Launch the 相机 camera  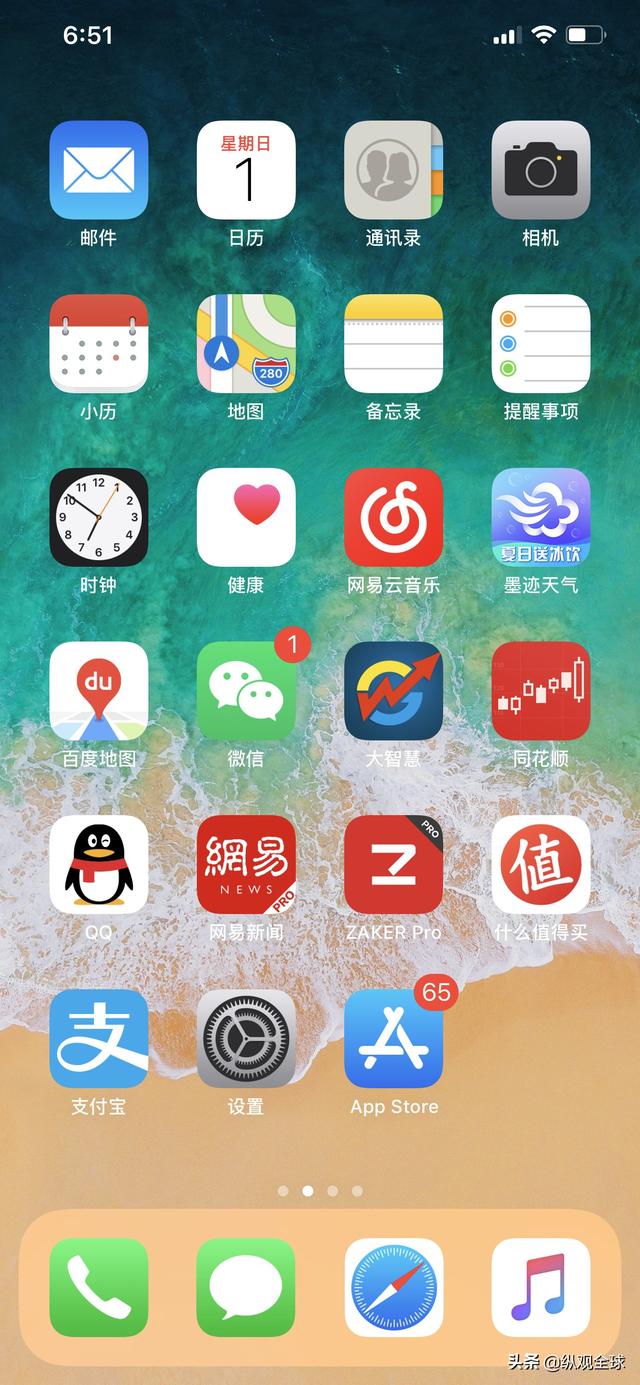pos(541,170)
